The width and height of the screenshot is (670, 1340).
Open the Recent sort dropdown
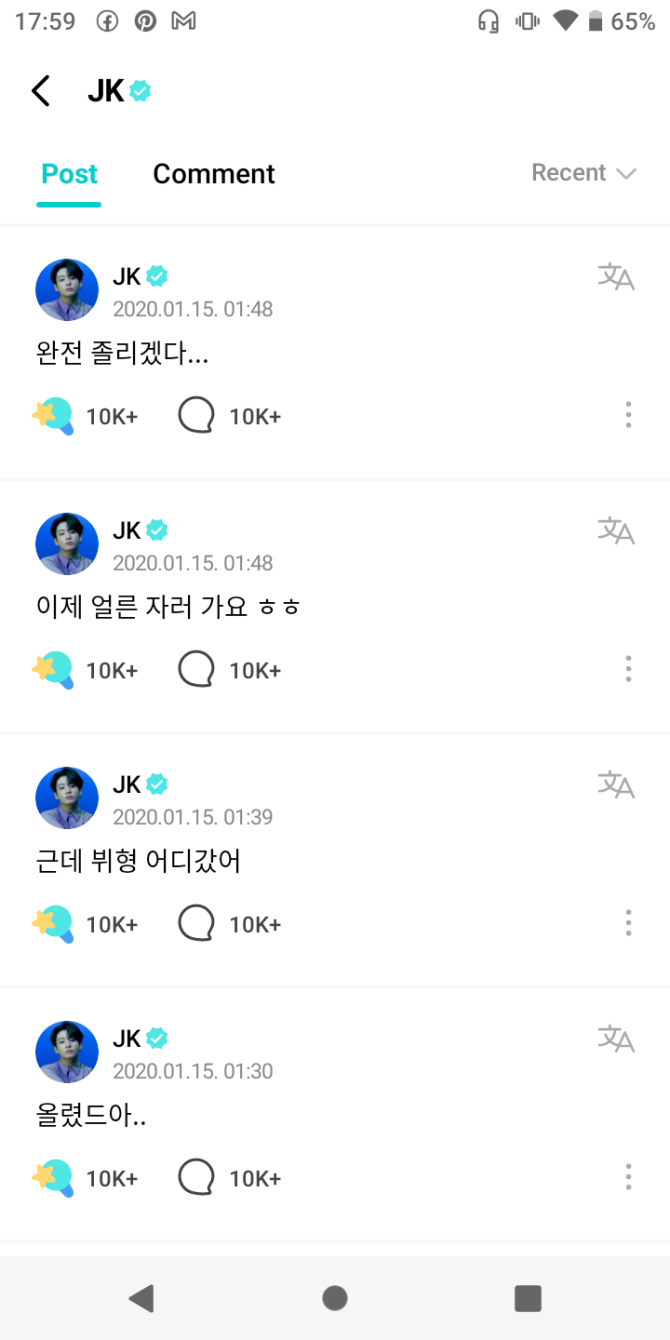pyautogui.click(x=583, y=173)
